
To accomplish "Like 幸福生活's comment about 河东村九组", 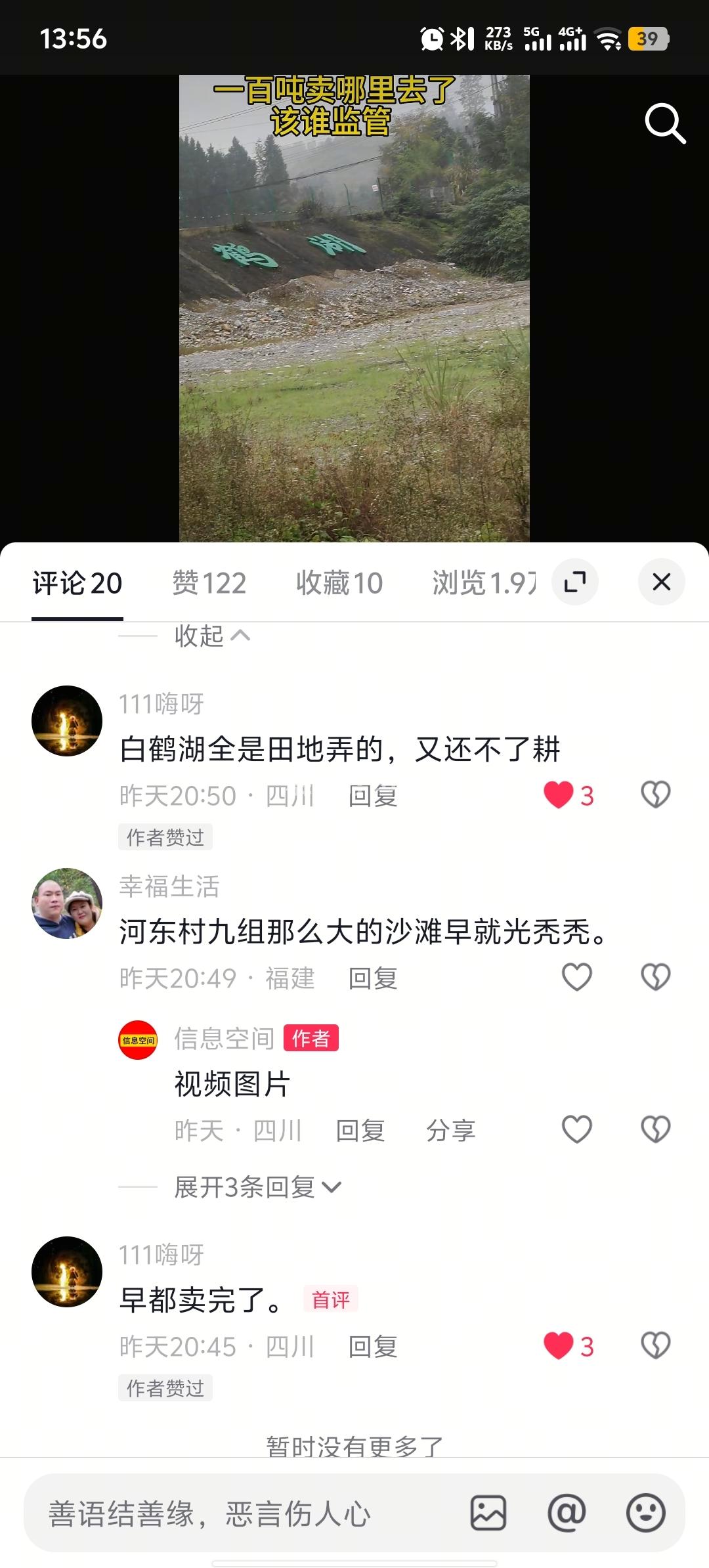I will (577, 977).
